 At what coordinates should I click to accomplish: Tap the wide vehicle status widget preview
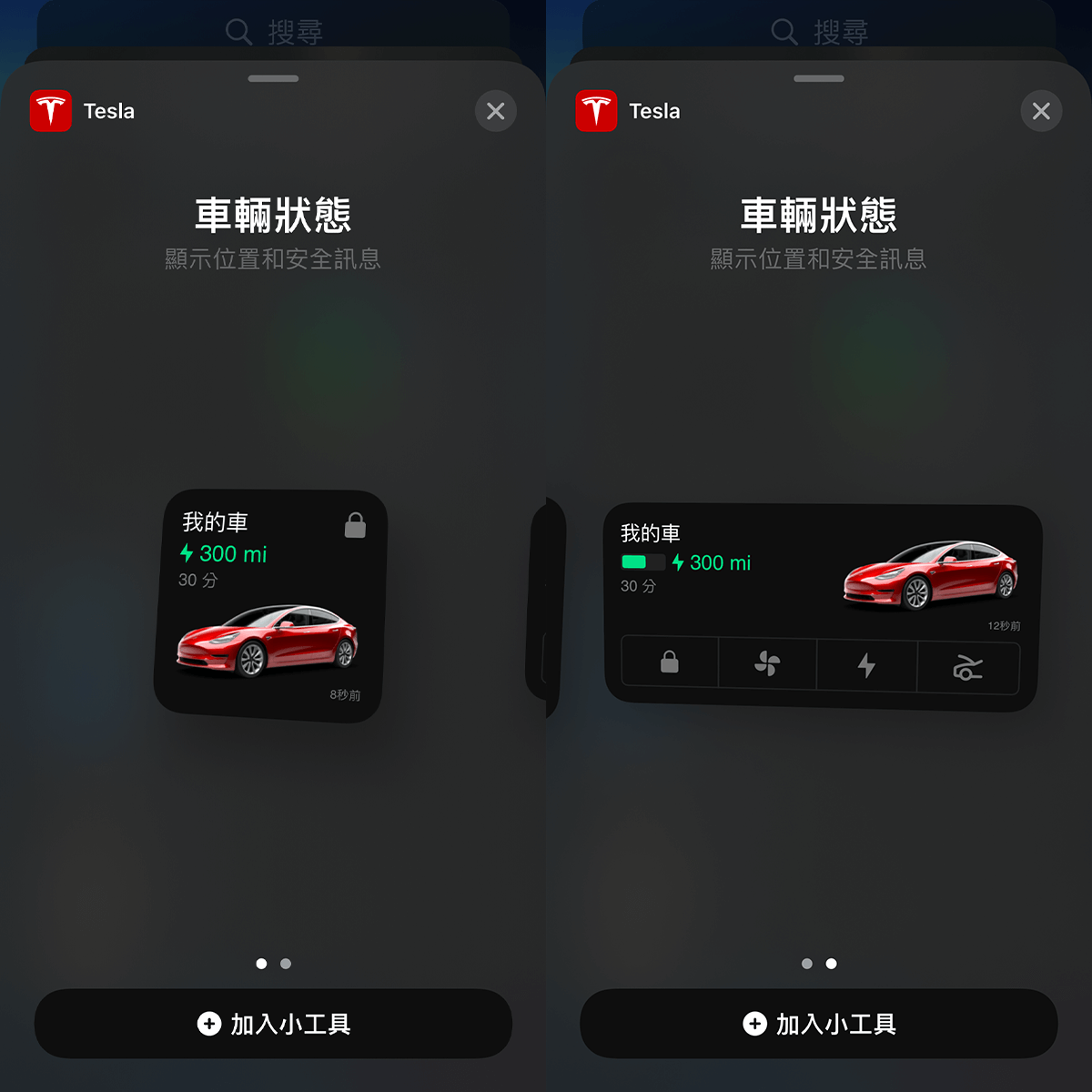[822, 607]
